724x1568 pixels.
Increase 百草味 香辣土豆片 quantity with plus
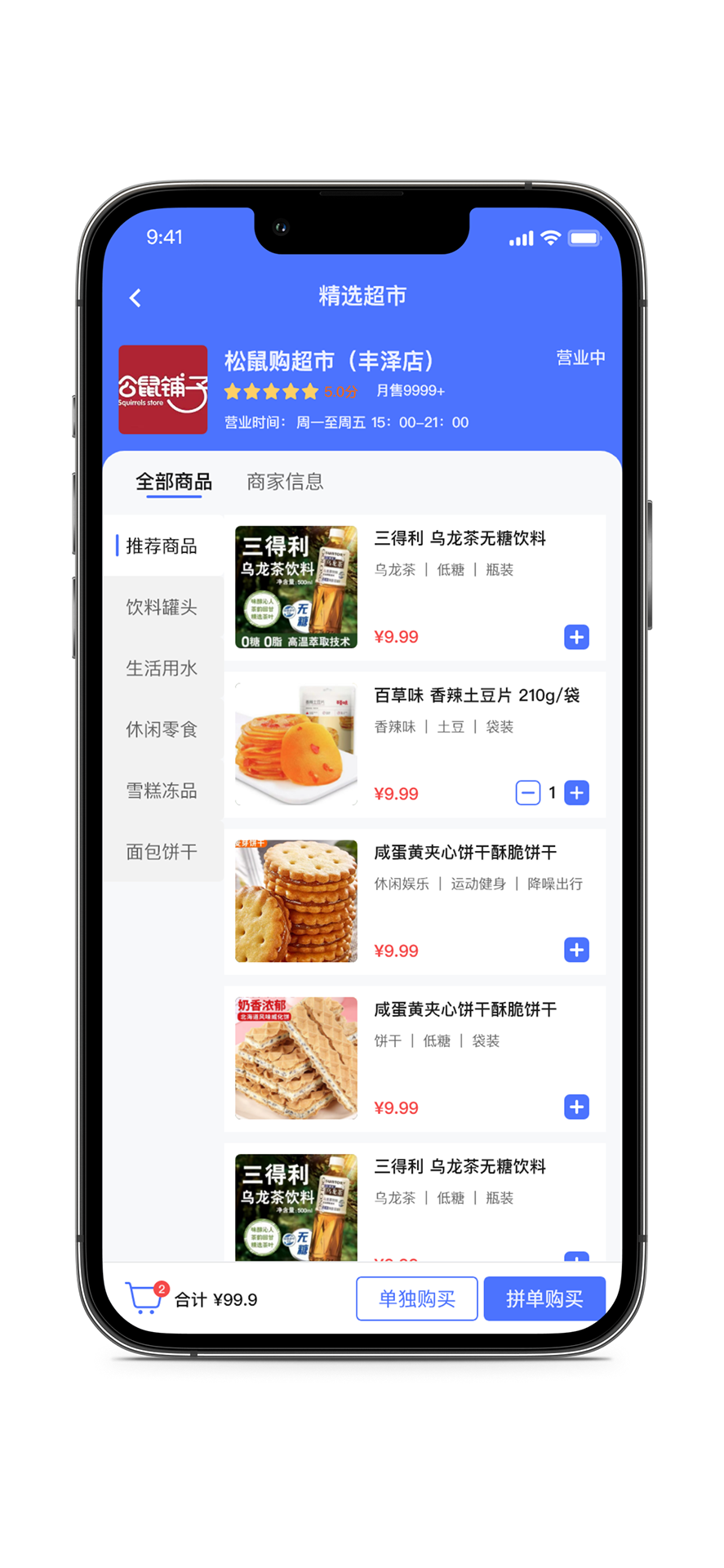576,792
